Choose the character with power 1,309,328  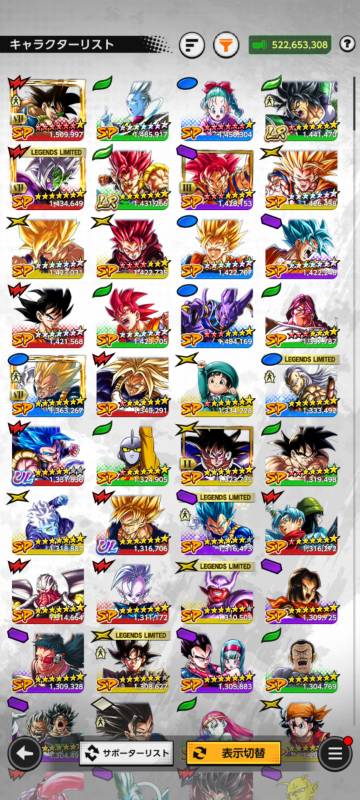click(47, 663)
